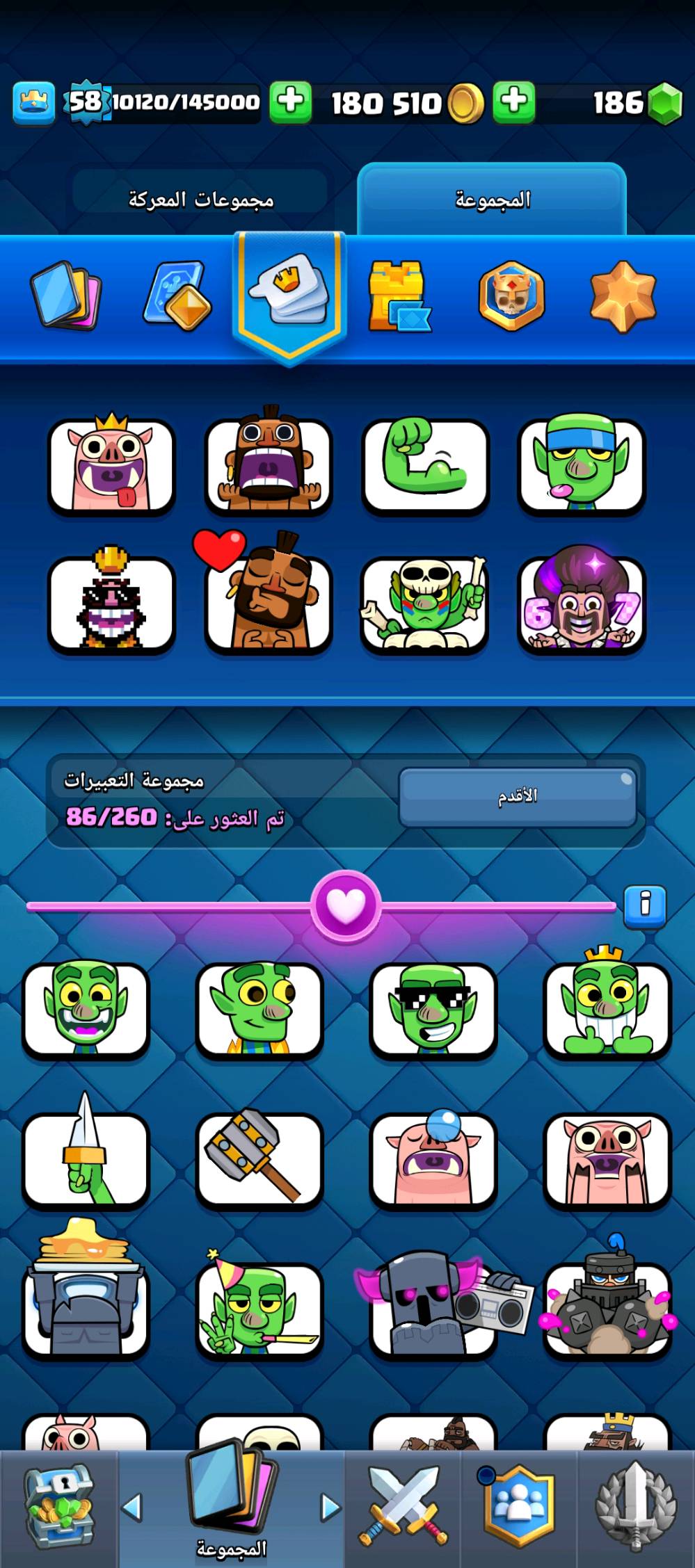Viewport: 695px width, 1568px height.
Task: Open the cards collection section icon
Action: [x=66, y=294]
